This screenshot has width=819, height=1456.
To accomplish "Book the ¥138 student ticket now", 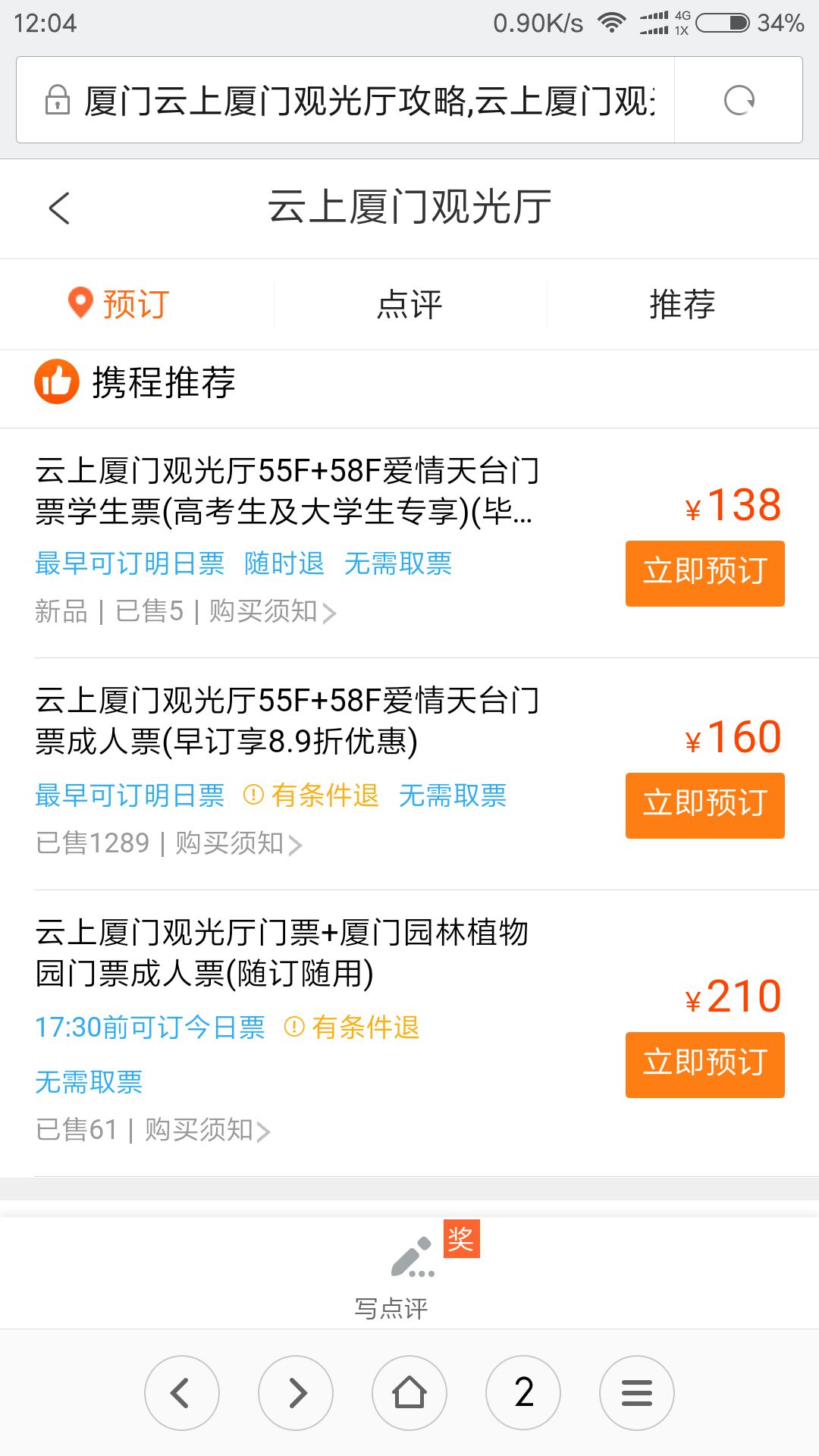I will [704, 573].
